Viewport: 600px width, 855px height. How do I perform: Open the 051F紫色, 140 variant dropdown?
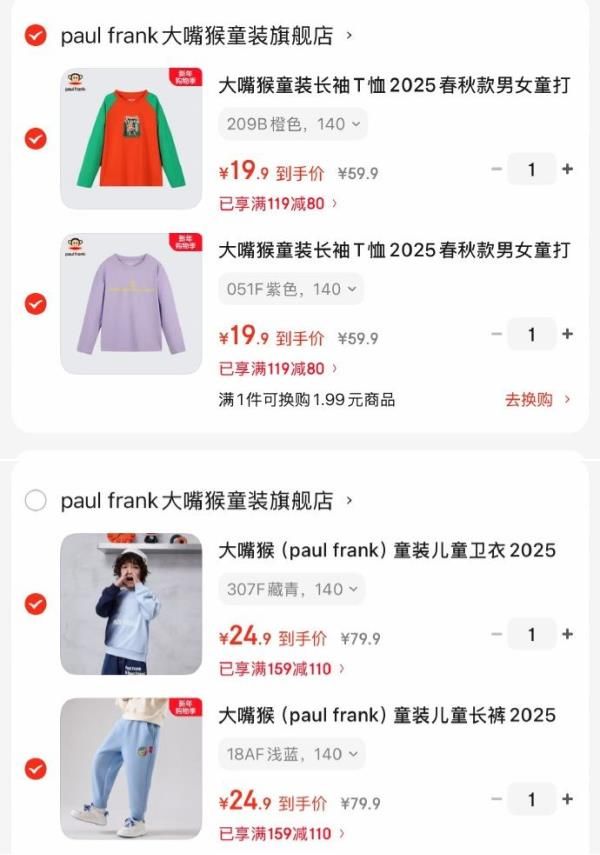(x=291, y=289)
